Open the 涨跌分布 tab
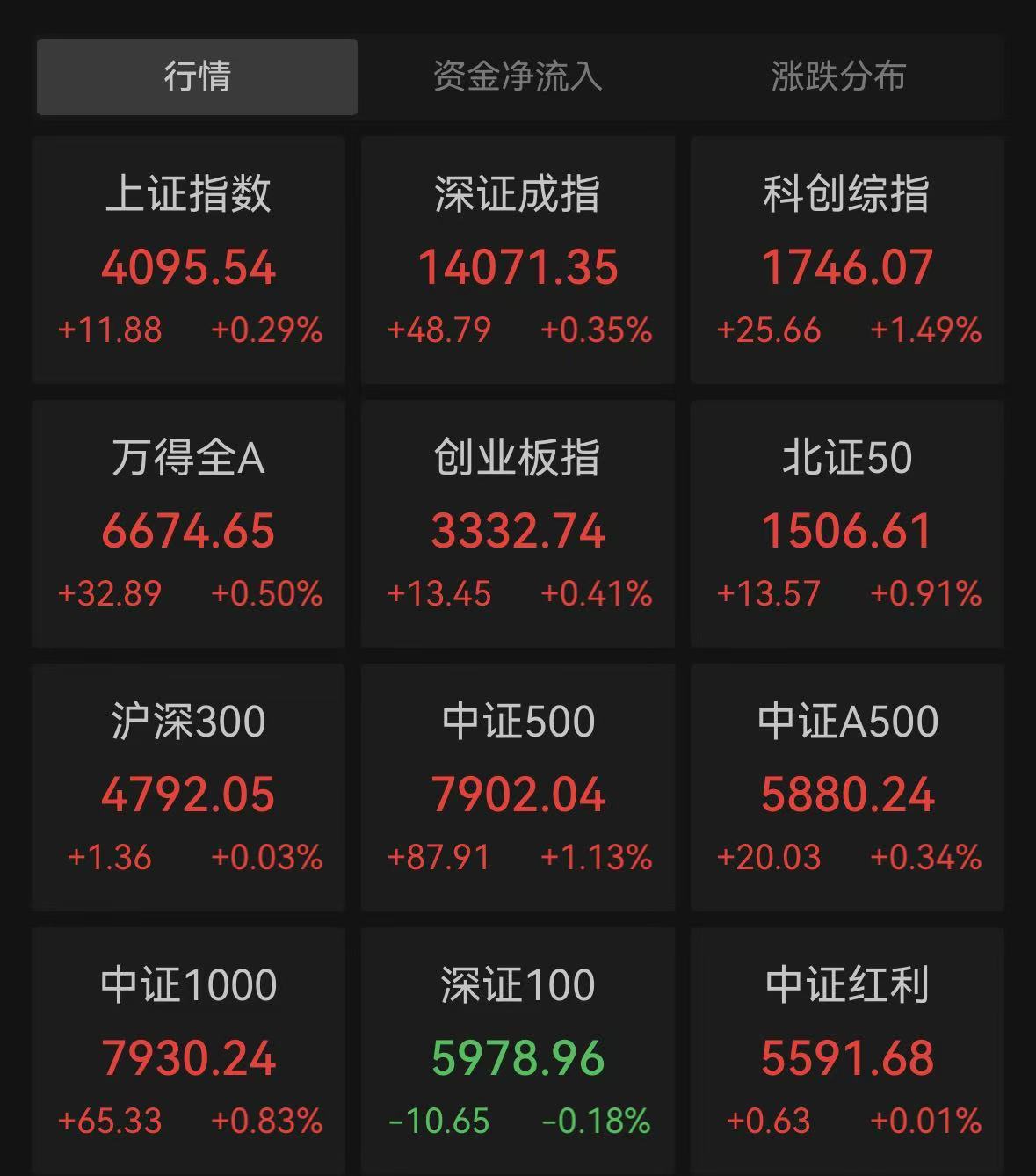 tap(838, 76)
